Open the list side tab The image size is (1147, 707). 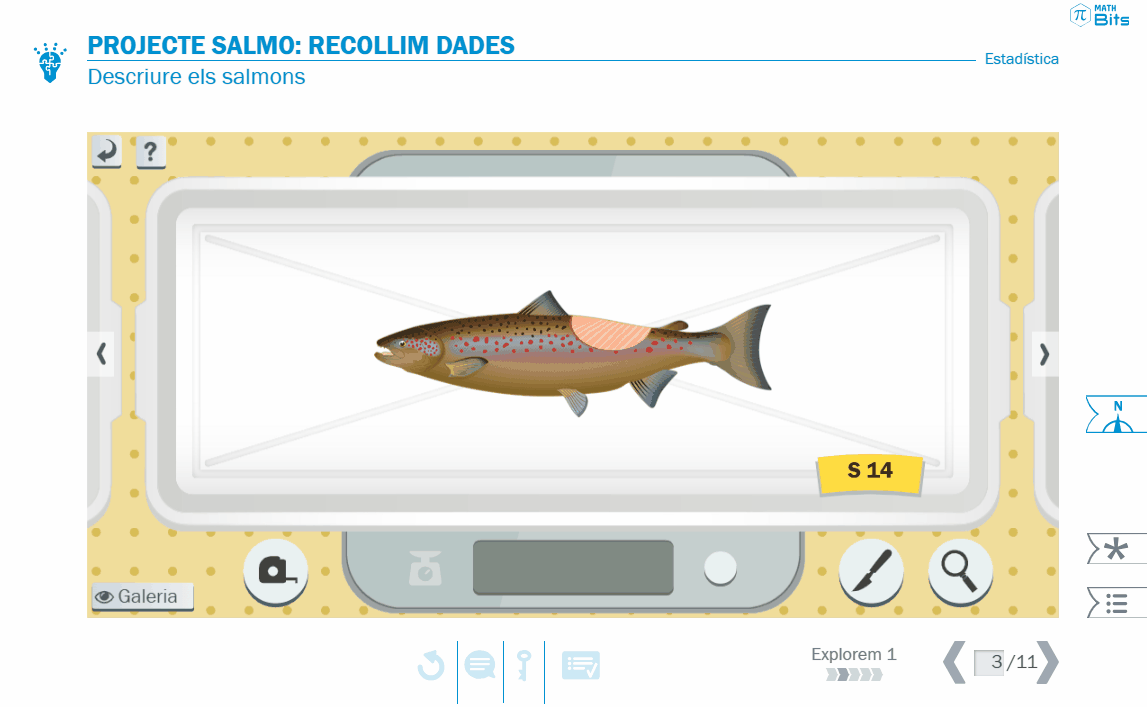pyautogui.click(x=1116, y=602)
